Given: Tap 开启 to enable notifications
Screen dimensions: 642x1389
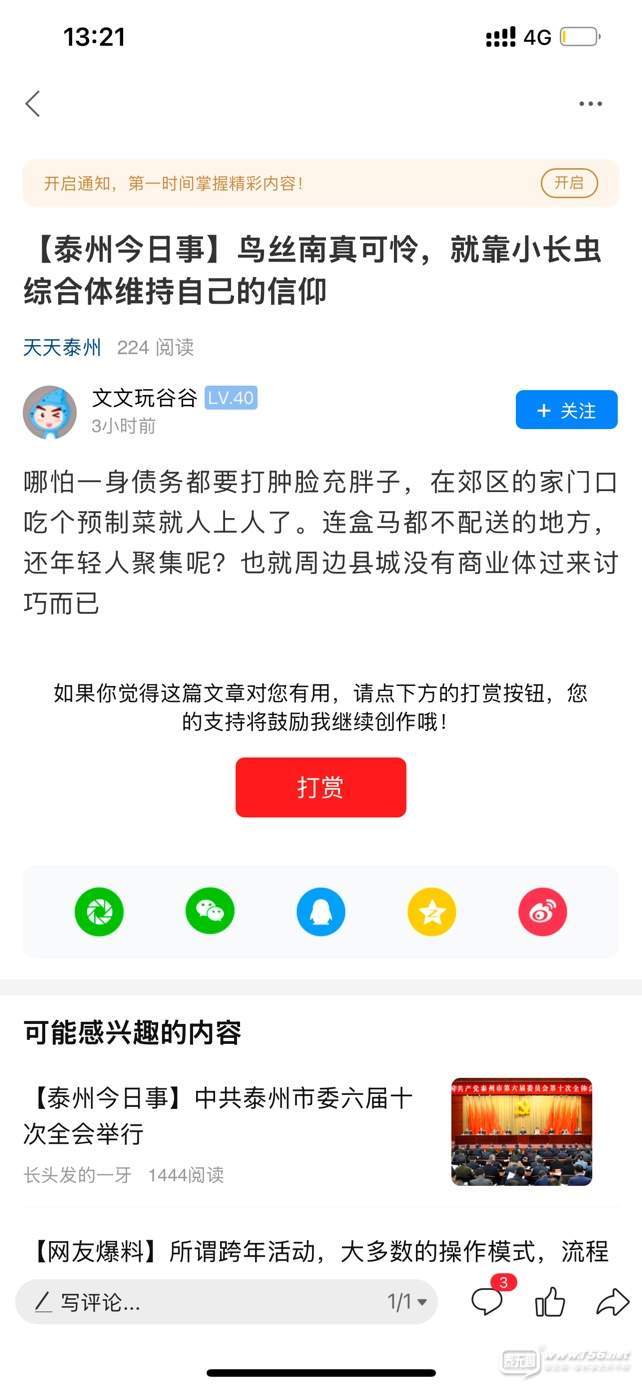Looking at the screenshot, I should 568,183.
